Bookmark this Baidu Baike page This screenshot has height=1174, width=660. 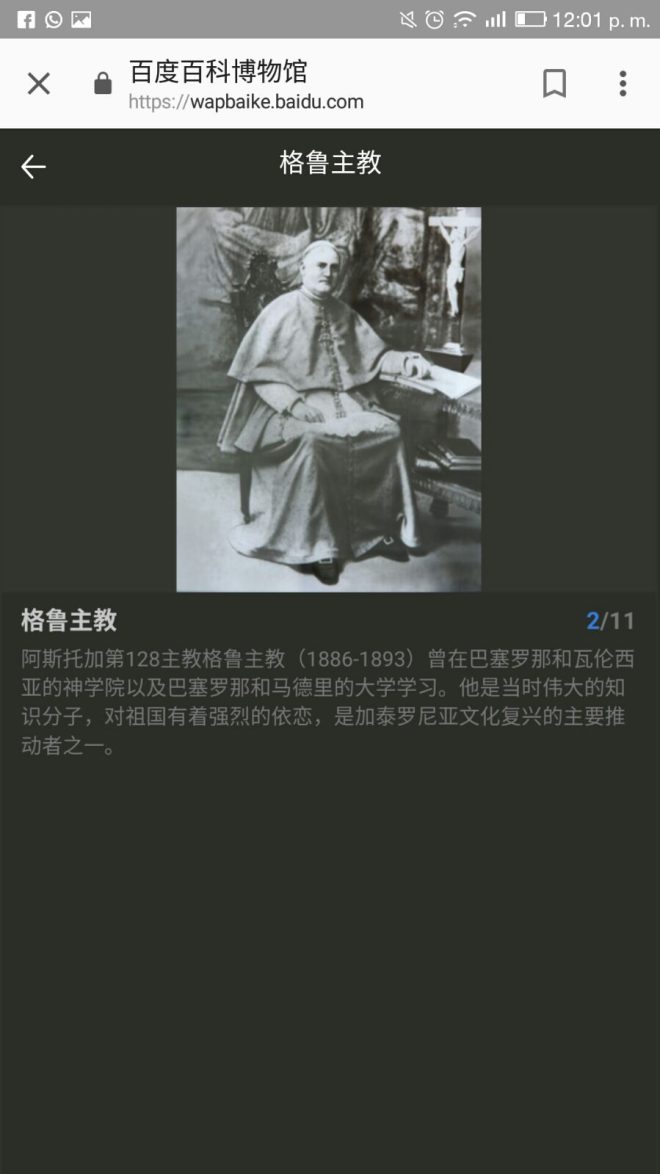(x=554, y=84)
